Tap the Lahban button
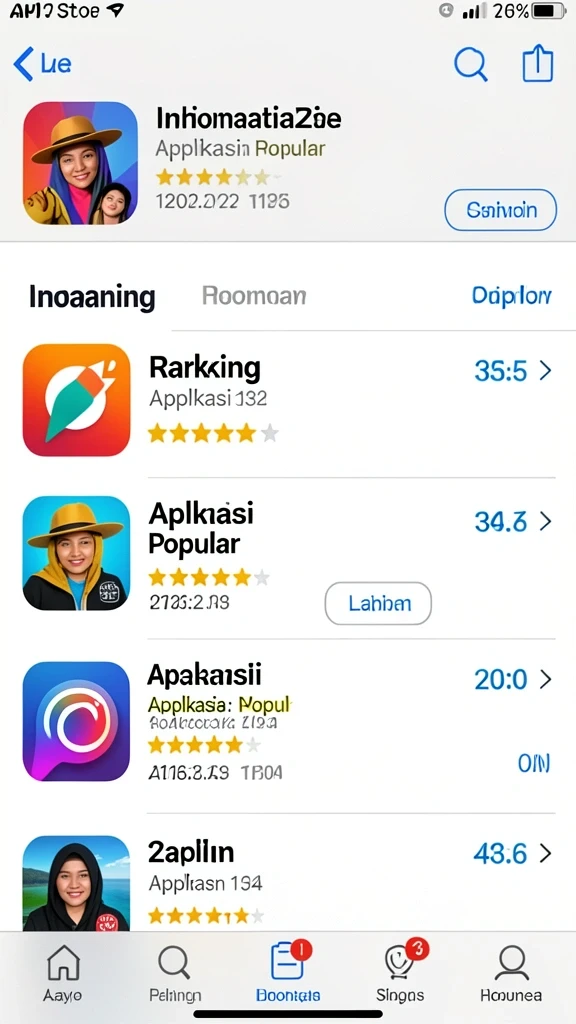576x1024 pixels. [378, 603]
